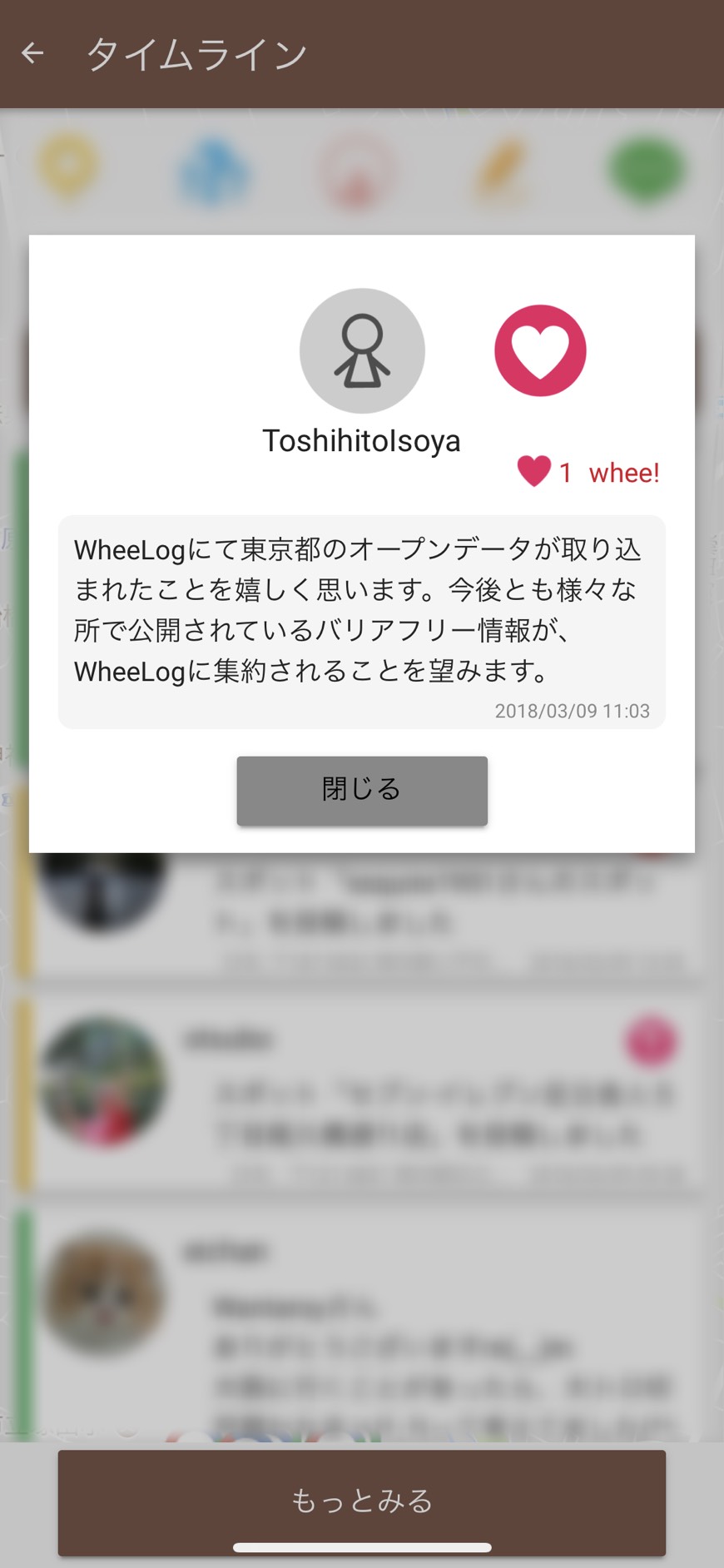Close the dialog with 閉じる
Image resolution: width=724 pixels, height=1568 pixels.
point(362,790)
